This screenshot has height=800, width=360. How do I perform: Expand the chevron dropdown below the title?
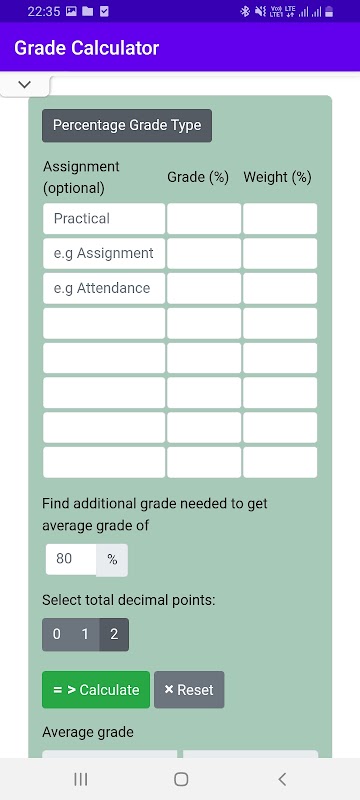(x=24, y=85)
